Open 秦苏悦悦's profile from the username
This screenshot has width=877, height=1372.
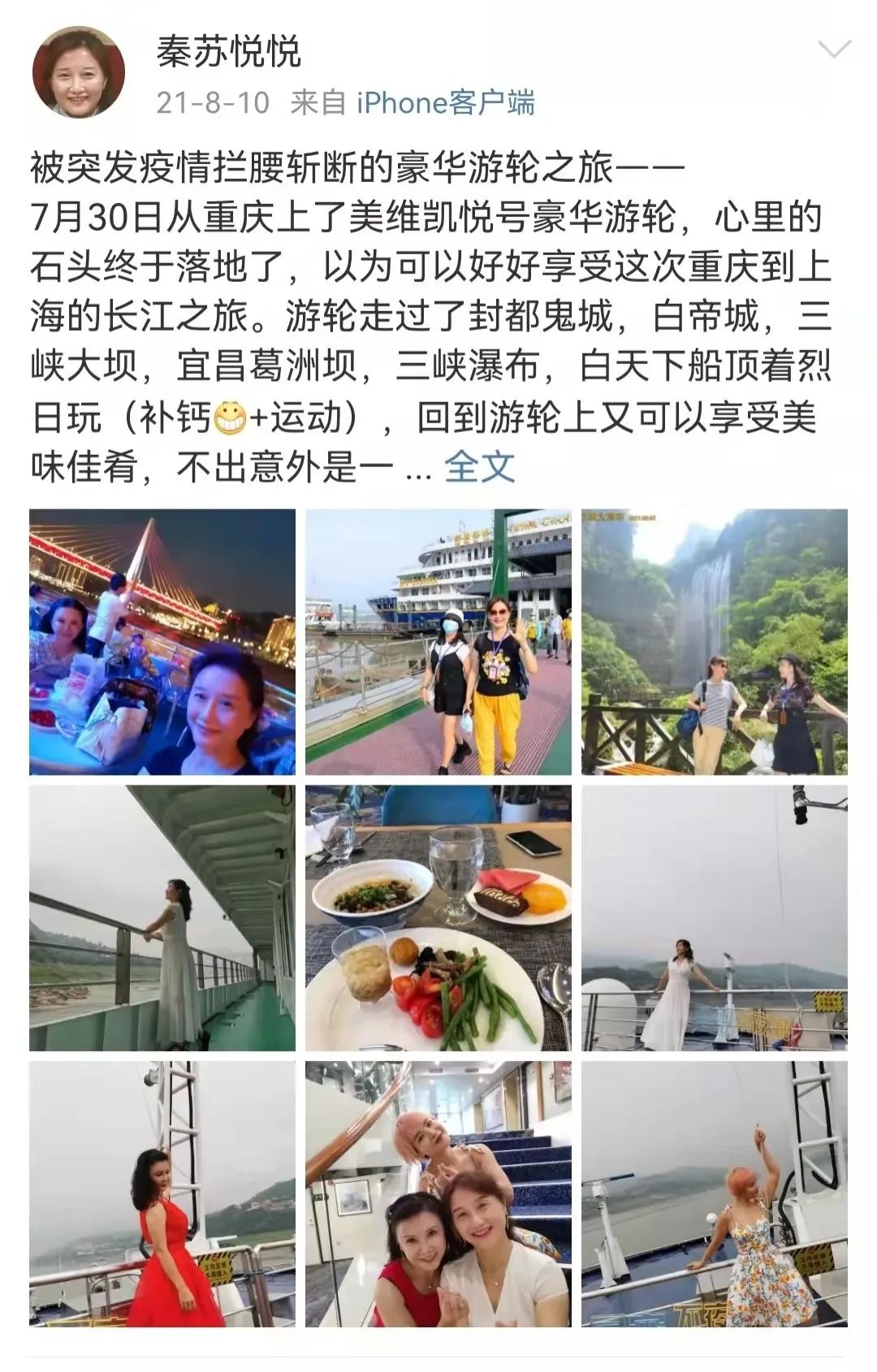pyautogui.click(x=229, y=53)
